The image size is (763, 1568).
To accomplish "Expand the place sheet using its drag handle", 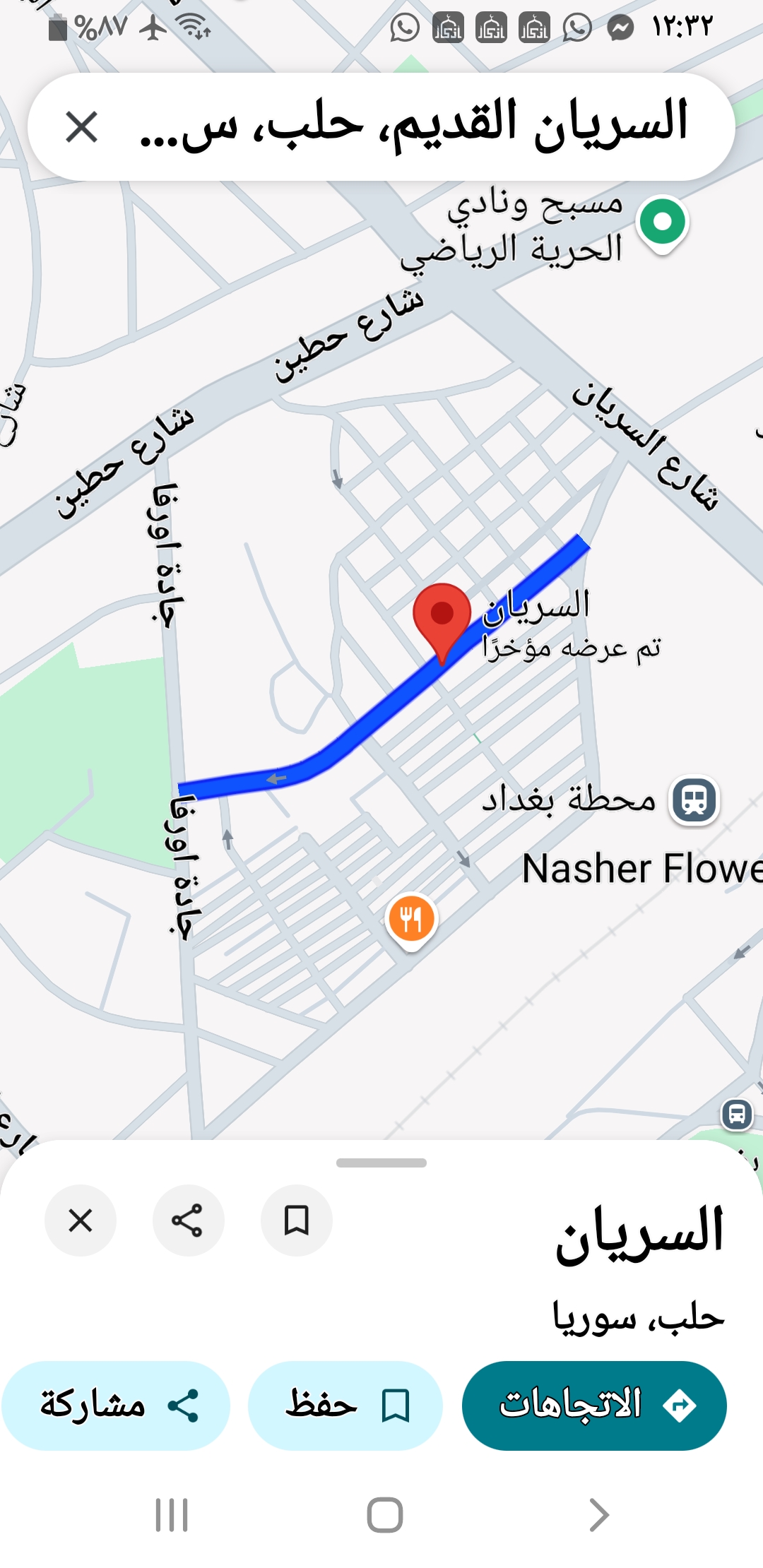I will point(381,1163).
